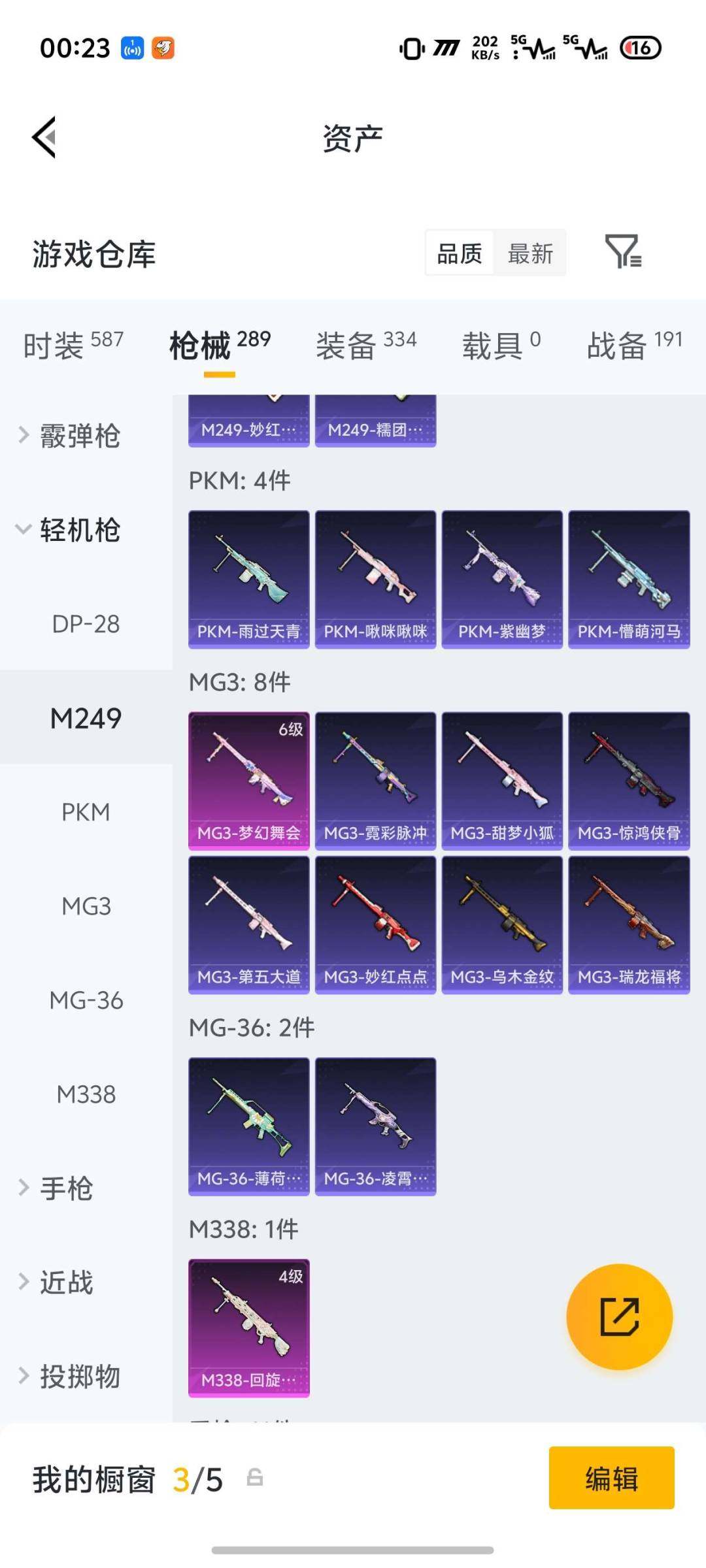This screenshot has width=706, height=1568.
Task: Sort the warehouse by 最新
Action: [x=530, y=253]
